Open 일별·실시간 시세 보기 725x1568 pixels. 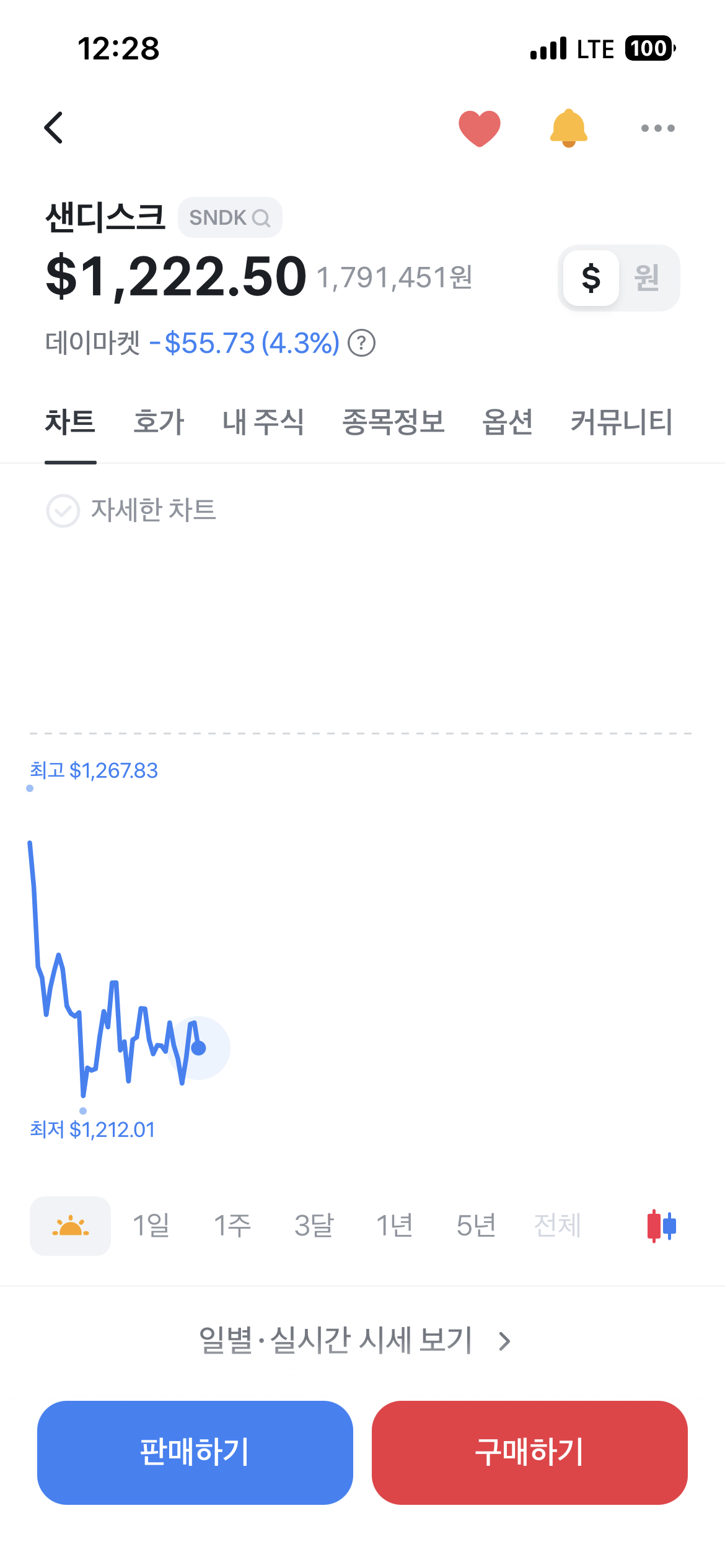click(354, 1341)
